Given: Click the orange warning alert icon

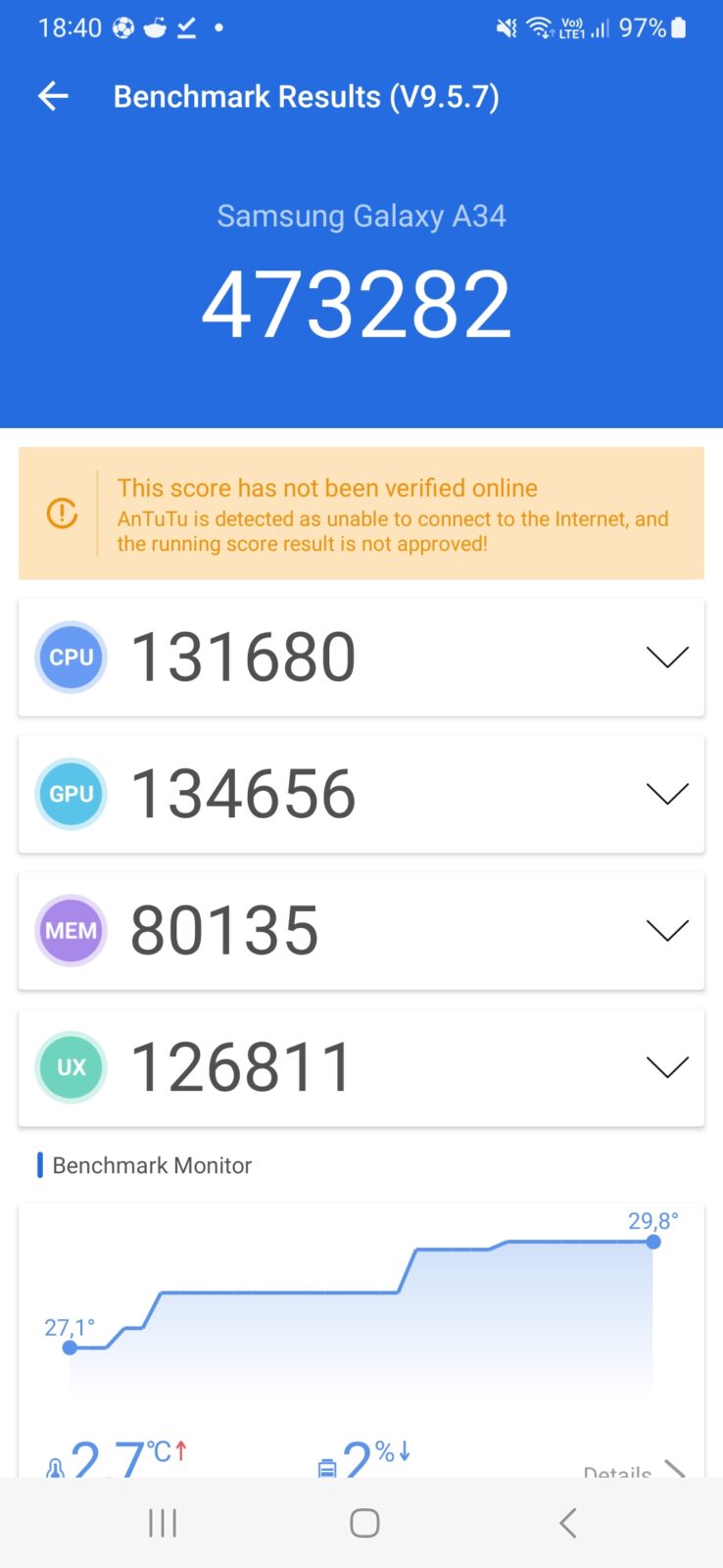Looking at the screenshot, I should pos(61,514).
